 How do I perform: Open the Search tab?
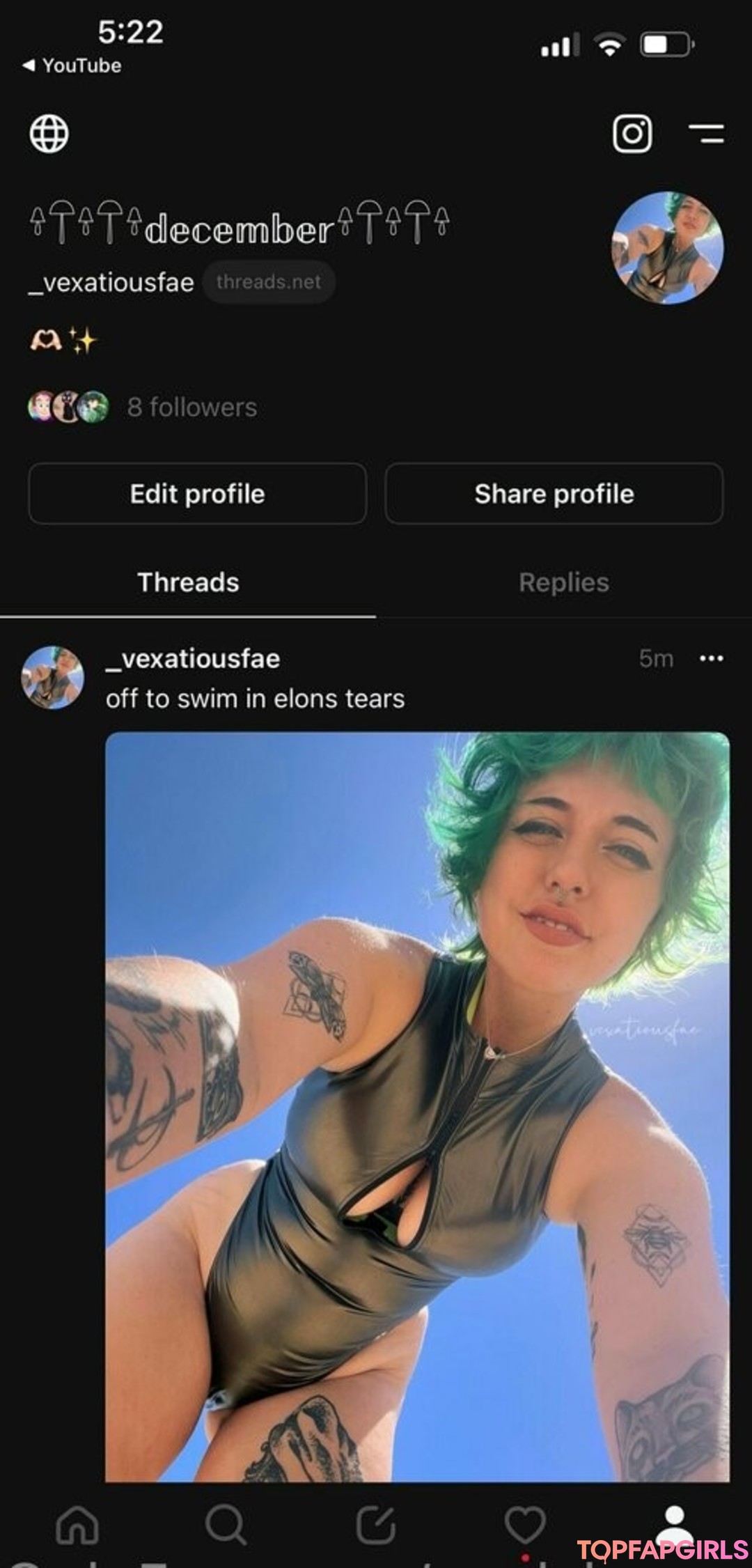coord(226,1524)
